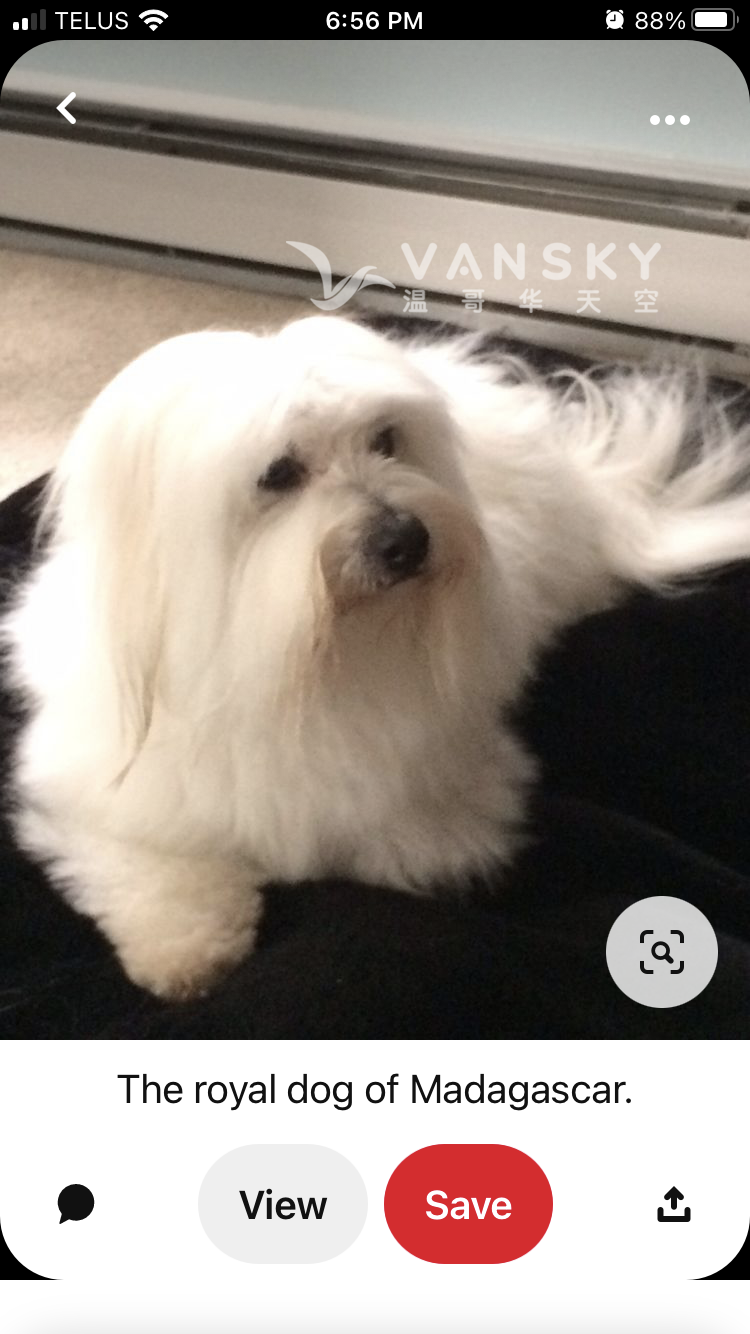Open the three-dot overflow menu
Viewport: 750px width, 1334px height.
669,120
